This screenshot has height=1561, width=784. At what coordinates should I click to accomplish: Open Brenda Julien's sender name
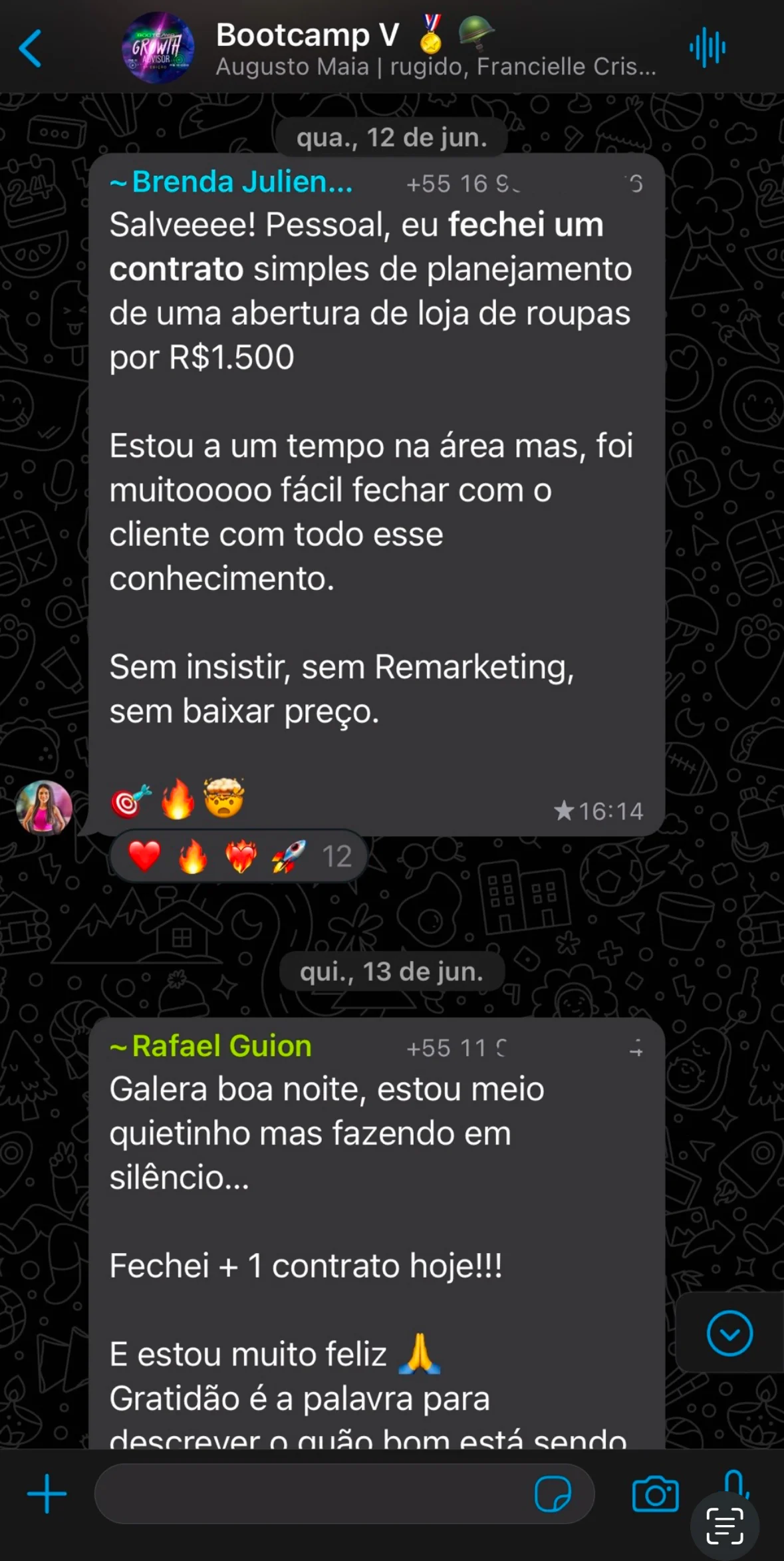point(231,182)
